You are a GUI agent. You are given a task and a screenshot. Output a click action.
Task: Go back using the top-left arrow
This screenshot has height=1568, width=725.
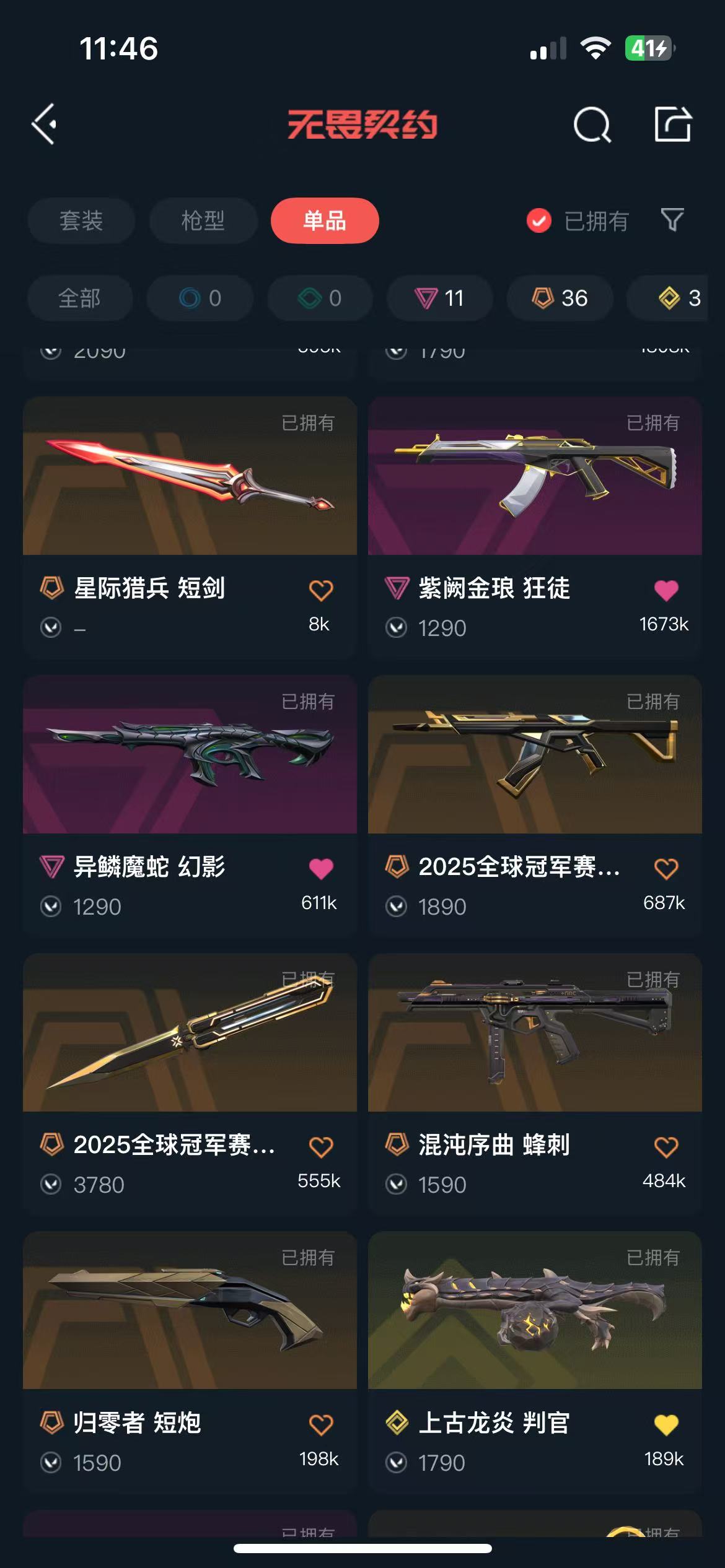45,124
